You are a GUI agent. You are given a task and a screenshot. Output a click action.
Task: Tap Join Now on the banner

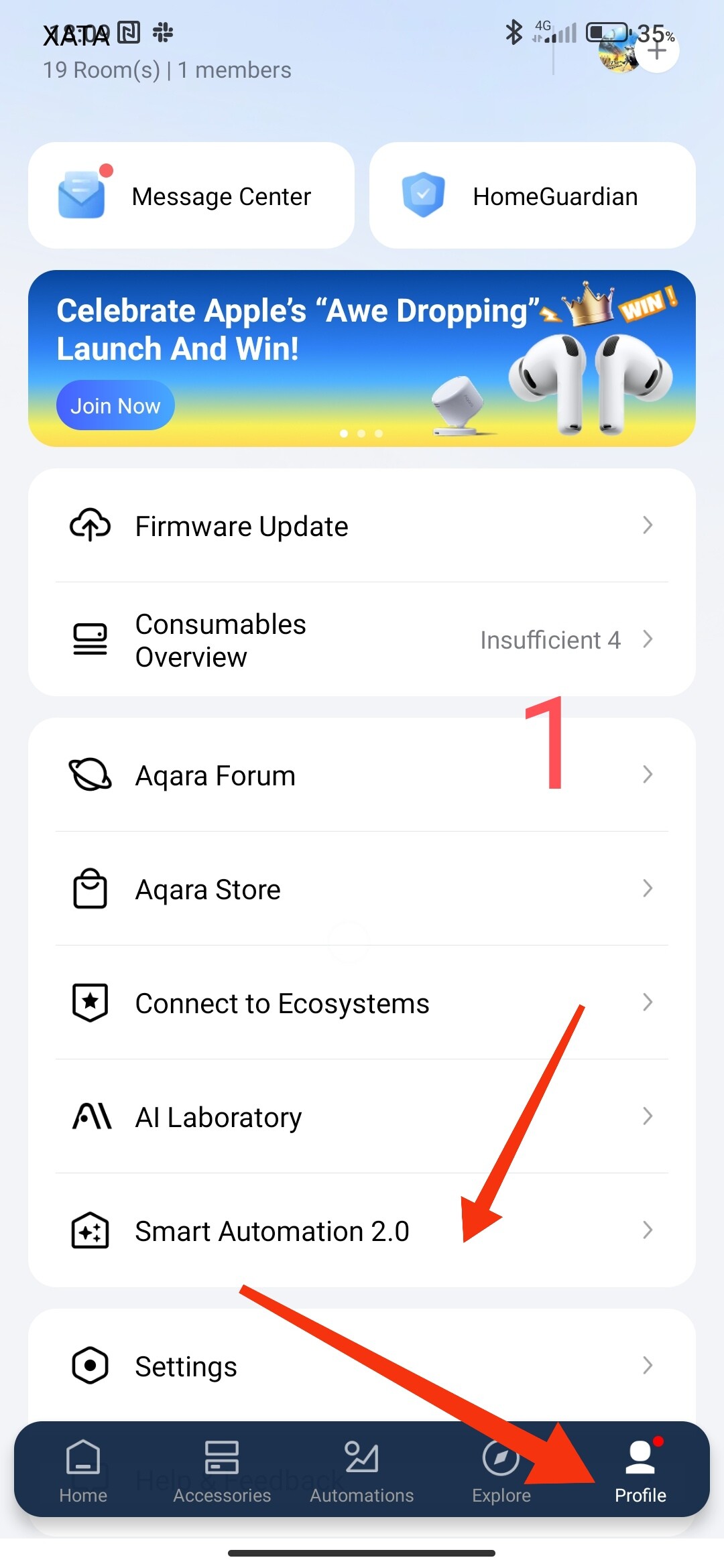(115, 405)
